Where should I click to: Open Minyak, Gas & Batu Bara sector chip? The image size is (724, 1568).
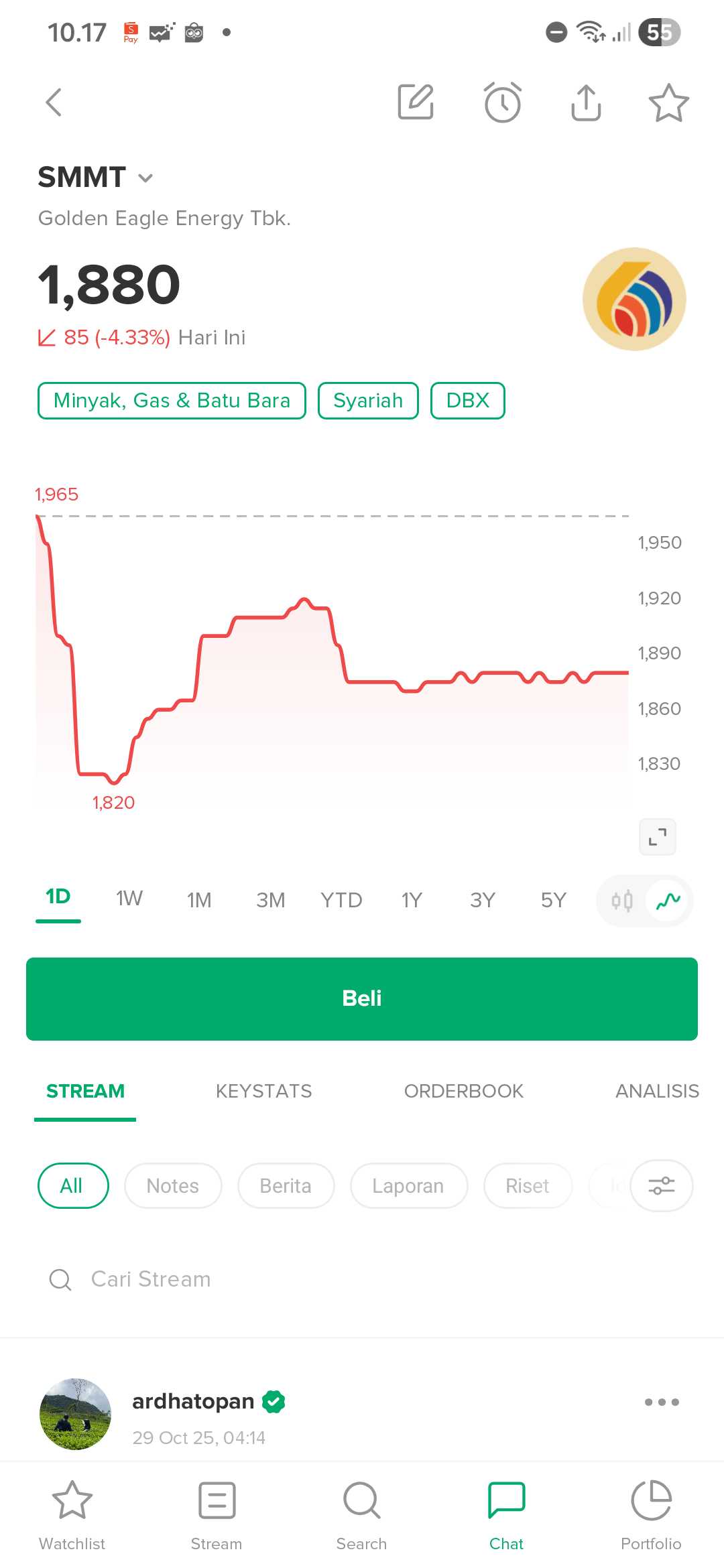(x=172, y=401)
